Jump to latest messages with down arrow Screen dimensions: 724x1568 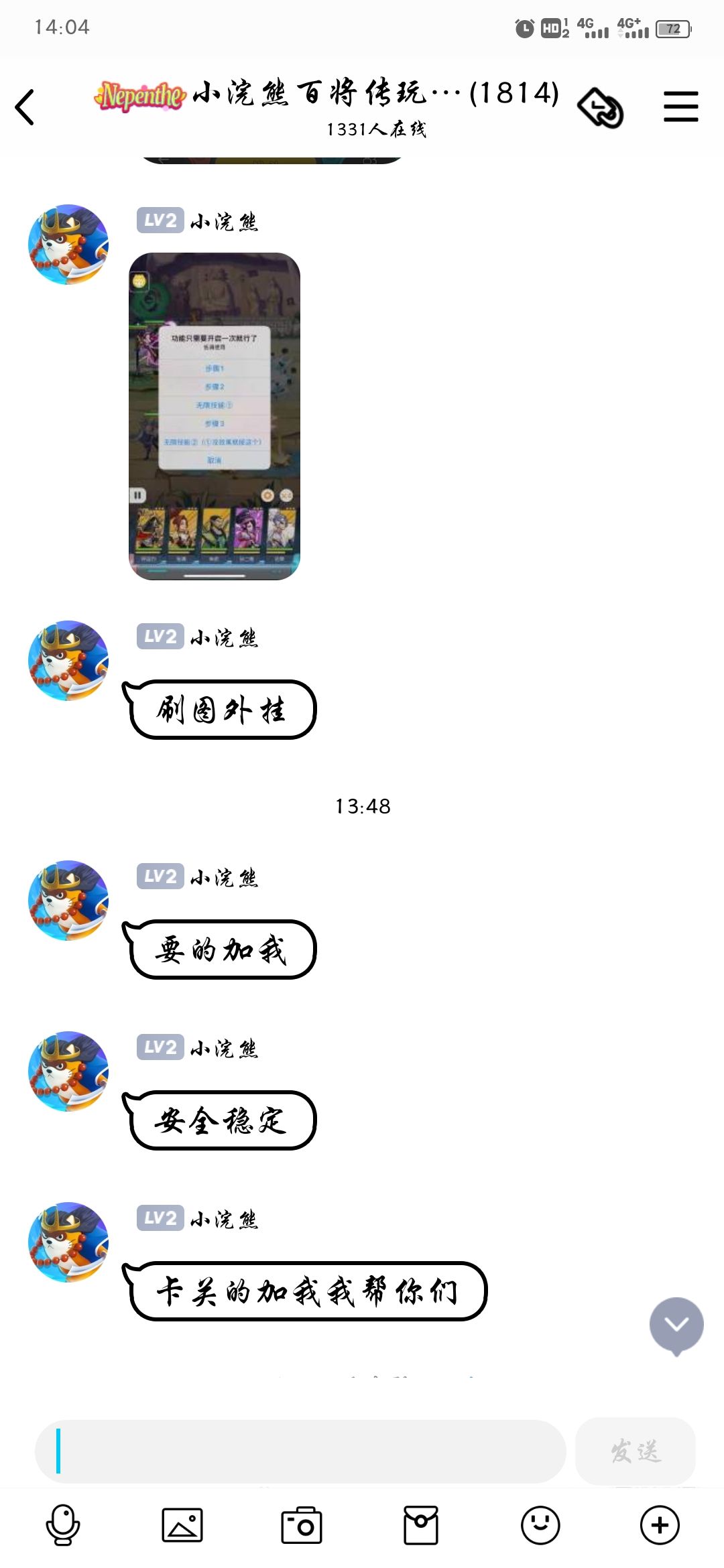point(676,1325)
